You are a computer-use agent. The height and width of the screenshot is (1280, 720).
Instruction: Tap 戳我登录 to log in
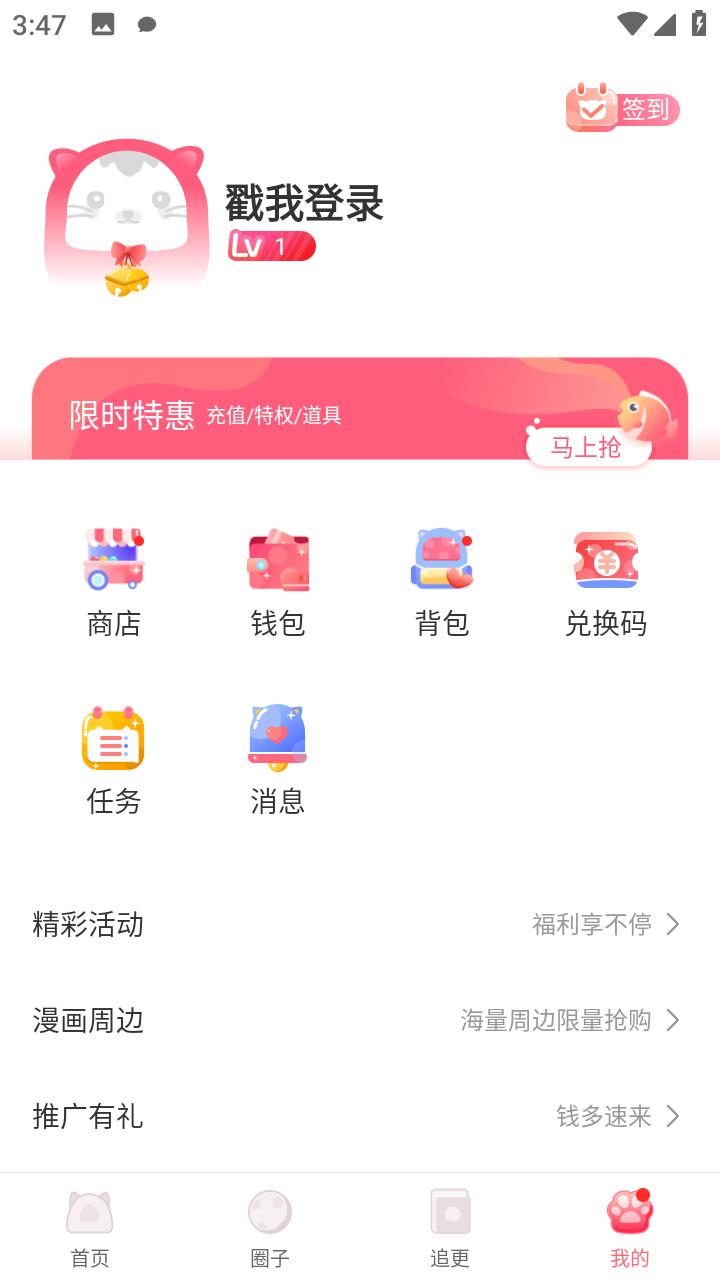(x=304, y=204)
